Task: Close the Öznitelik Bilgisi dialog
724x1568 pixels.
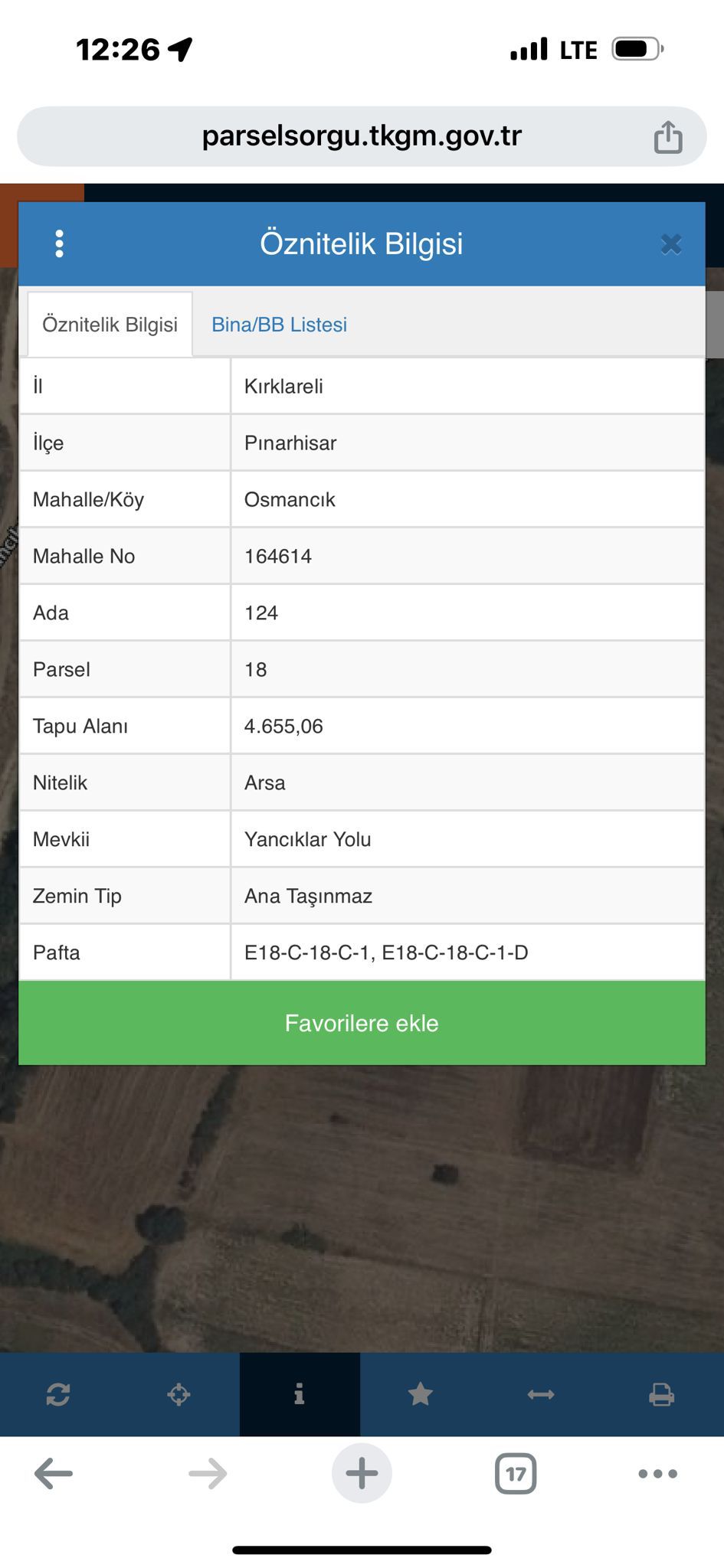Action: (x=670, y=244)
